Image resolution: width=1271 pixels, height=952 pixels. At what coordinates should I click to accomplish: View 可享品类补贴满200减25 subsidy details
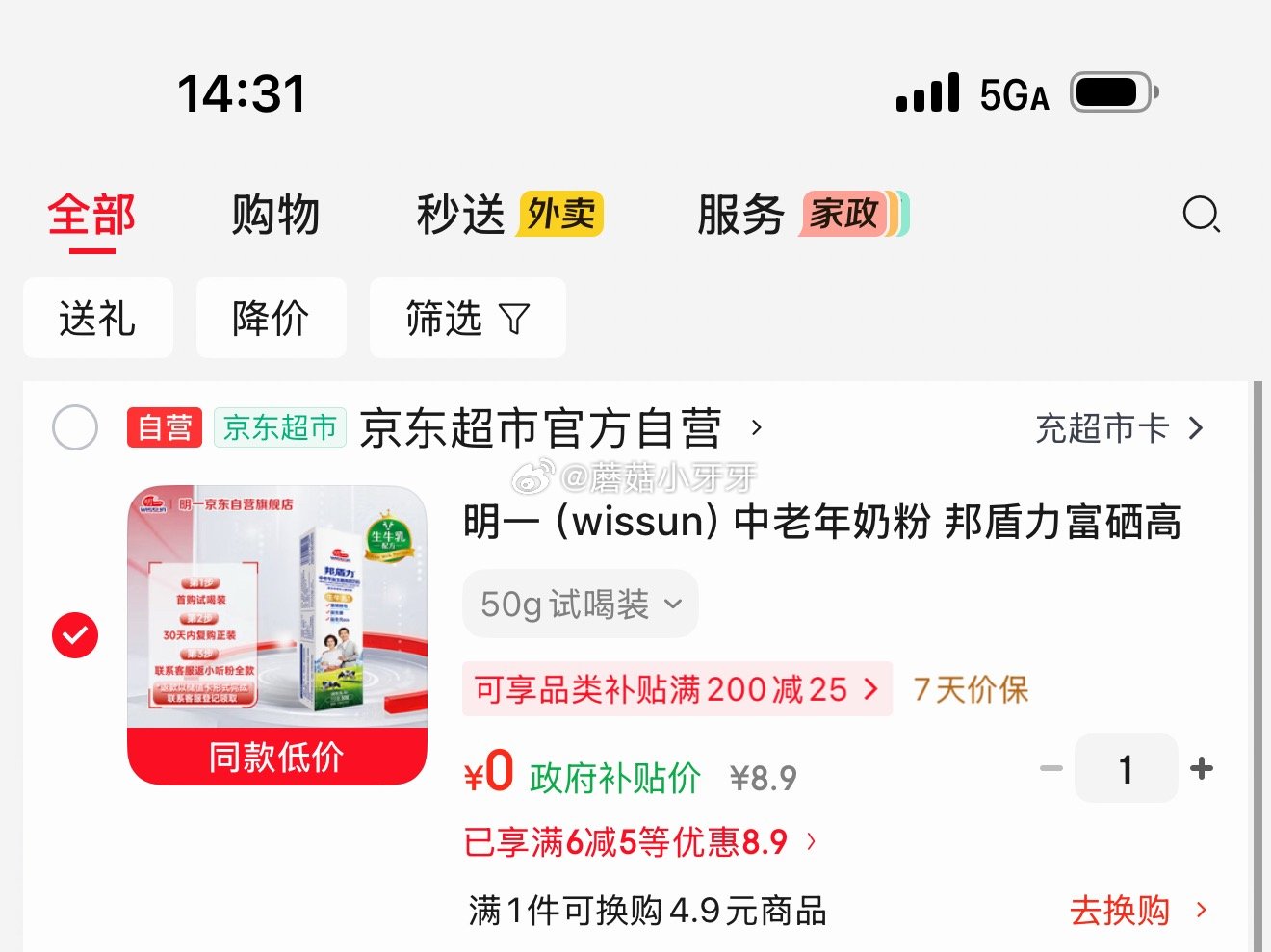pos(676,689)
